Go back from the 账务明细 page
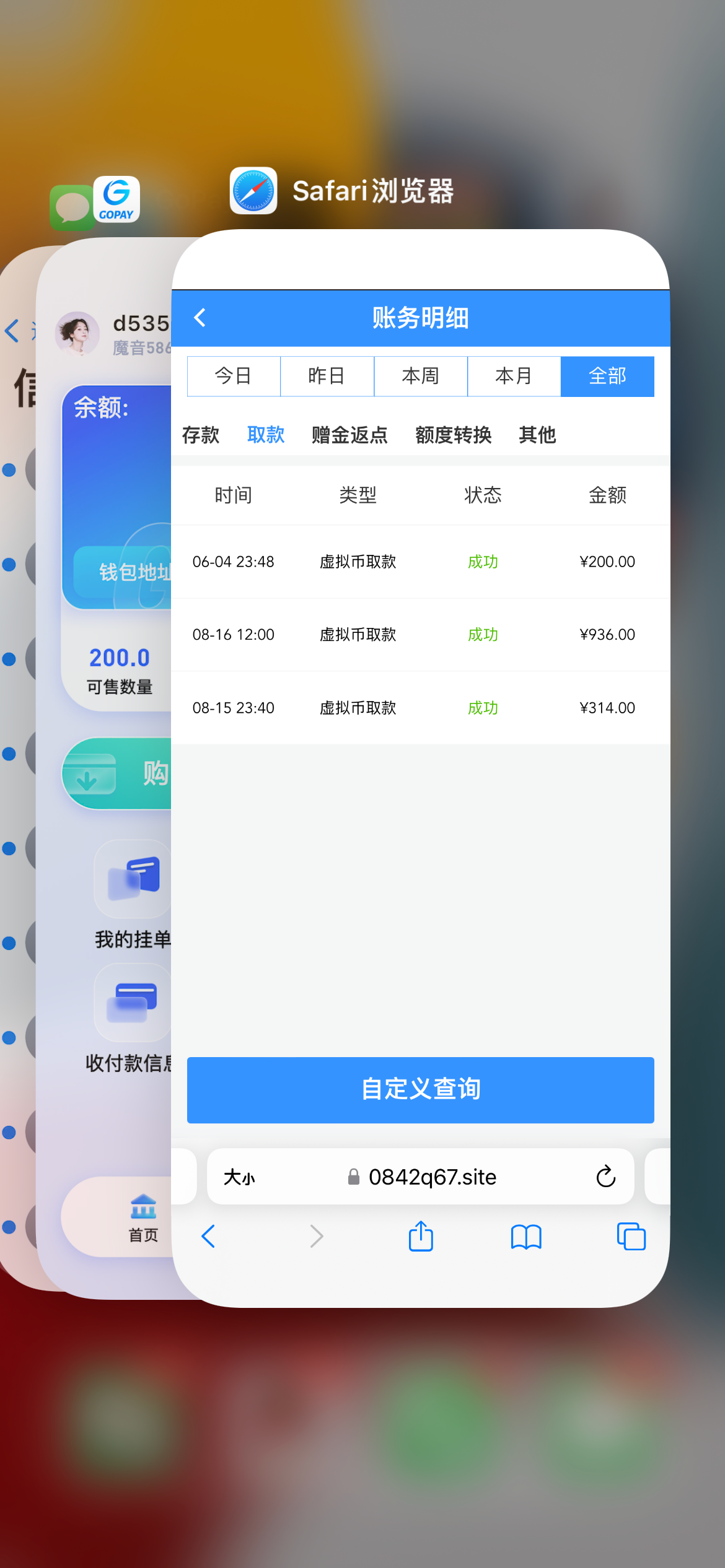The height and width of the screenshot is (1568, 725). (200, 318)
